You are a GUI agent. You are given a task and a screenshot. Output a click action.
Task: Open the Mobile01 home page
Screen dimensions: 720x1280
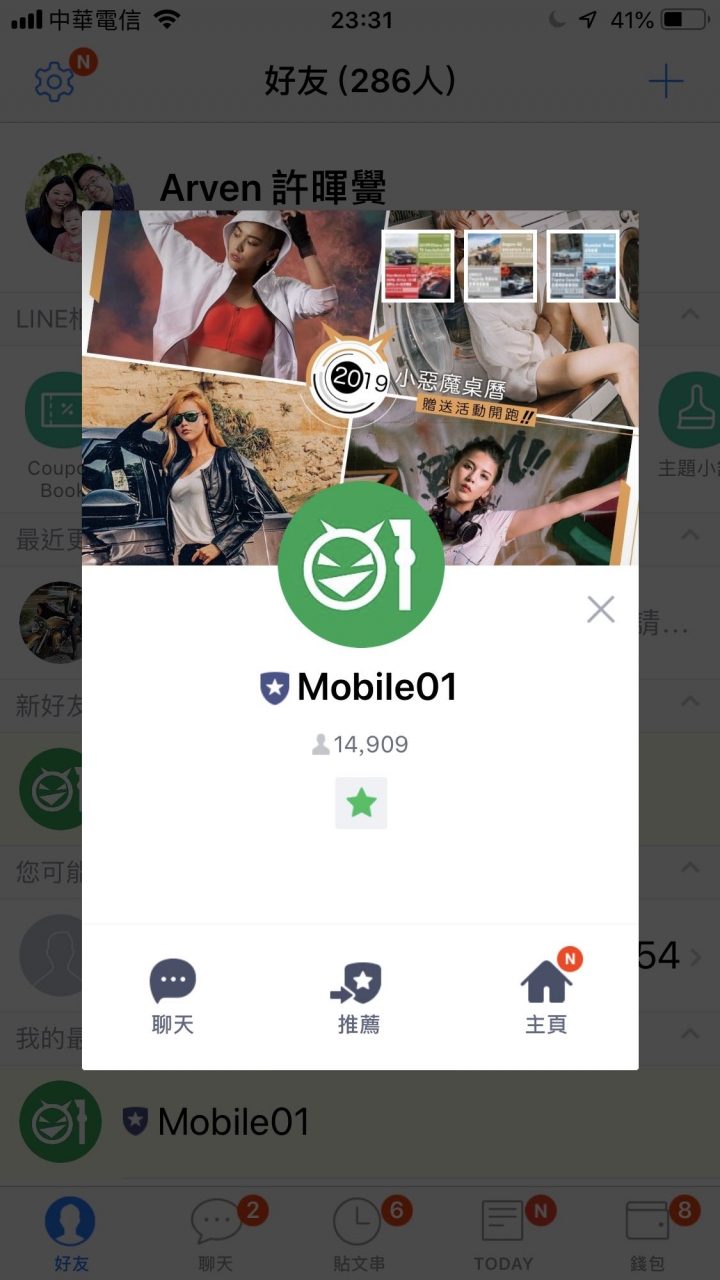[x=546, y=996]
